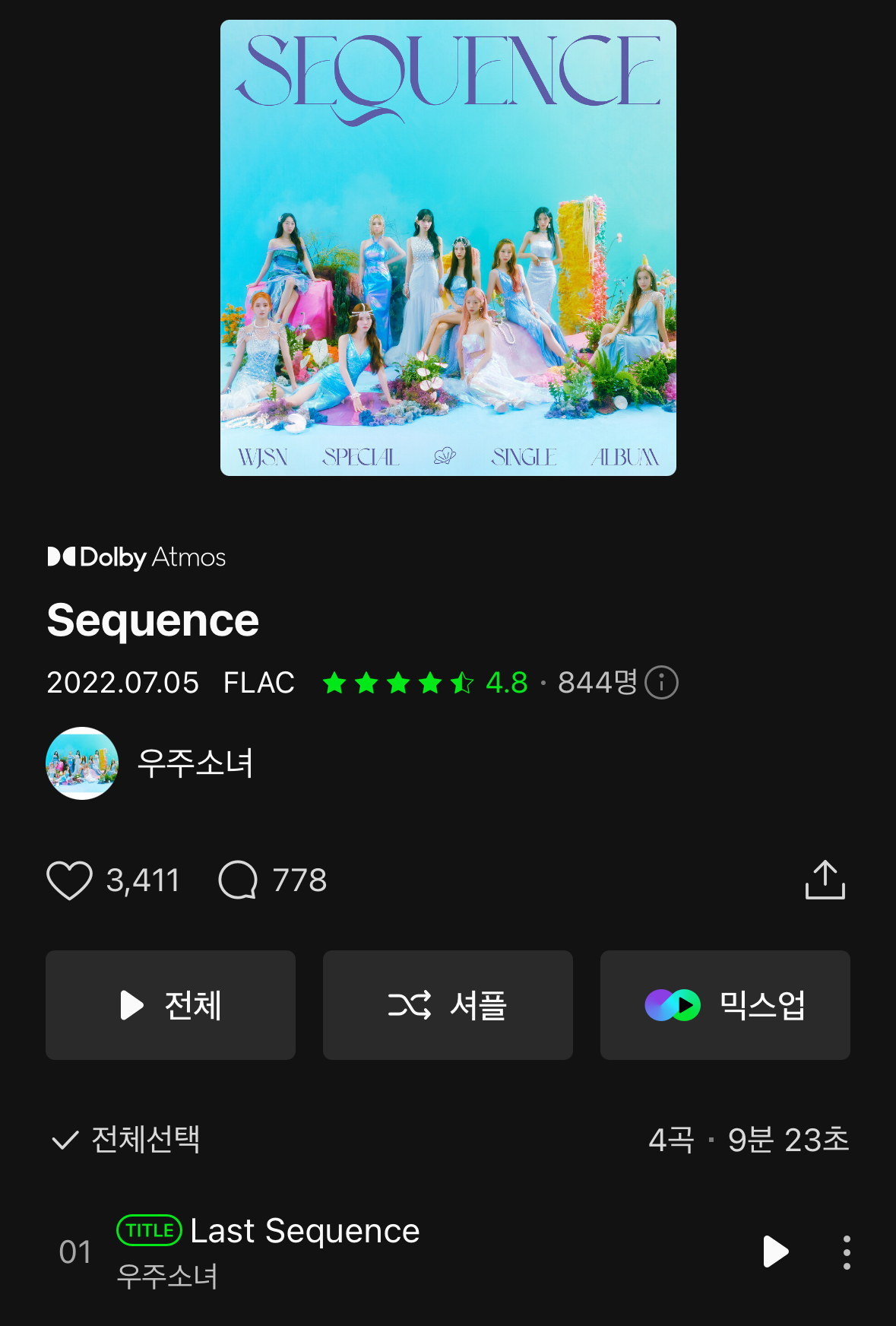View rating info next to 844명
The width and height of the screenshot is (896, 1326).
661,683
